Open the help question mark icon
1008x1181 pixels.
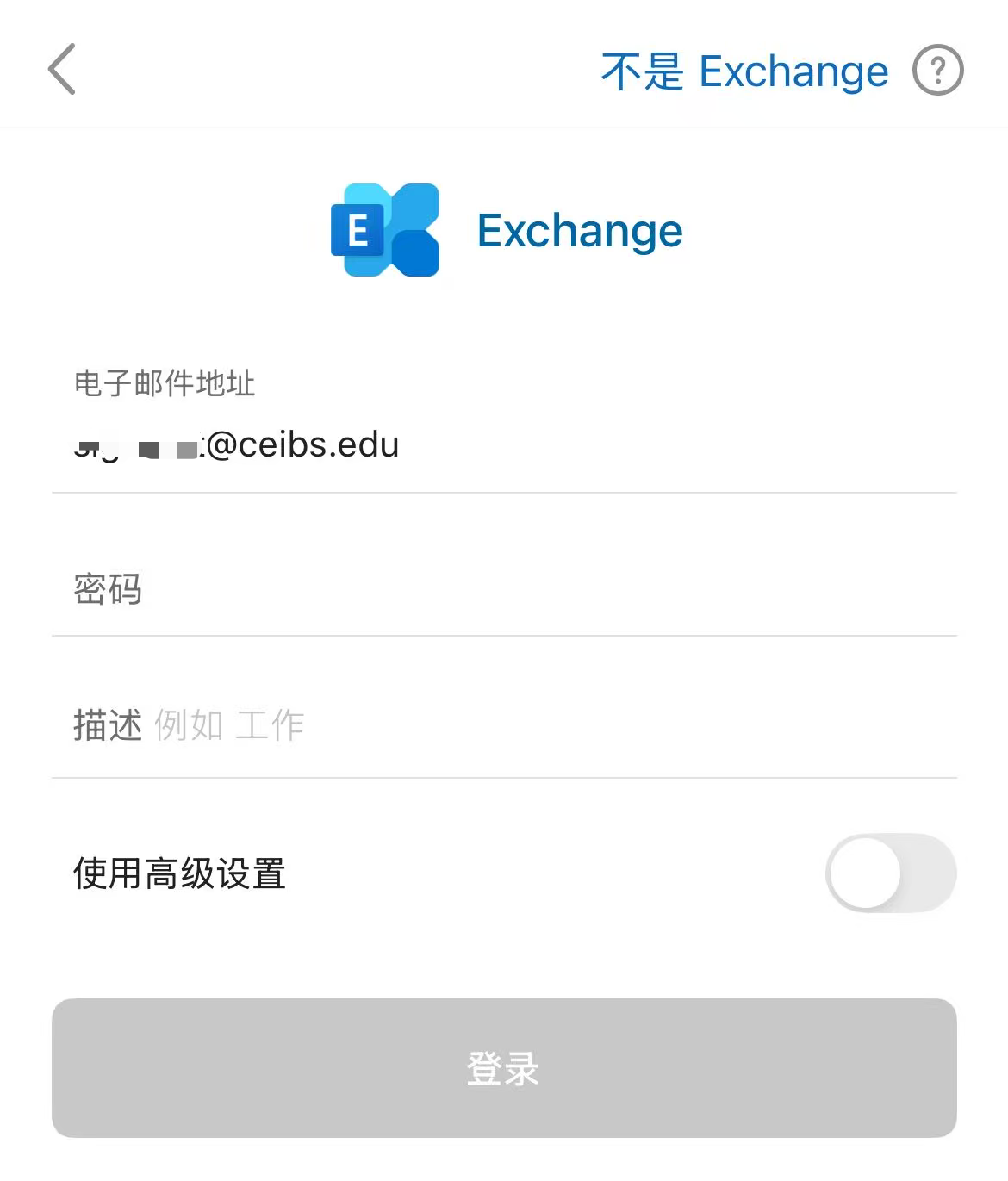point(937,71)
